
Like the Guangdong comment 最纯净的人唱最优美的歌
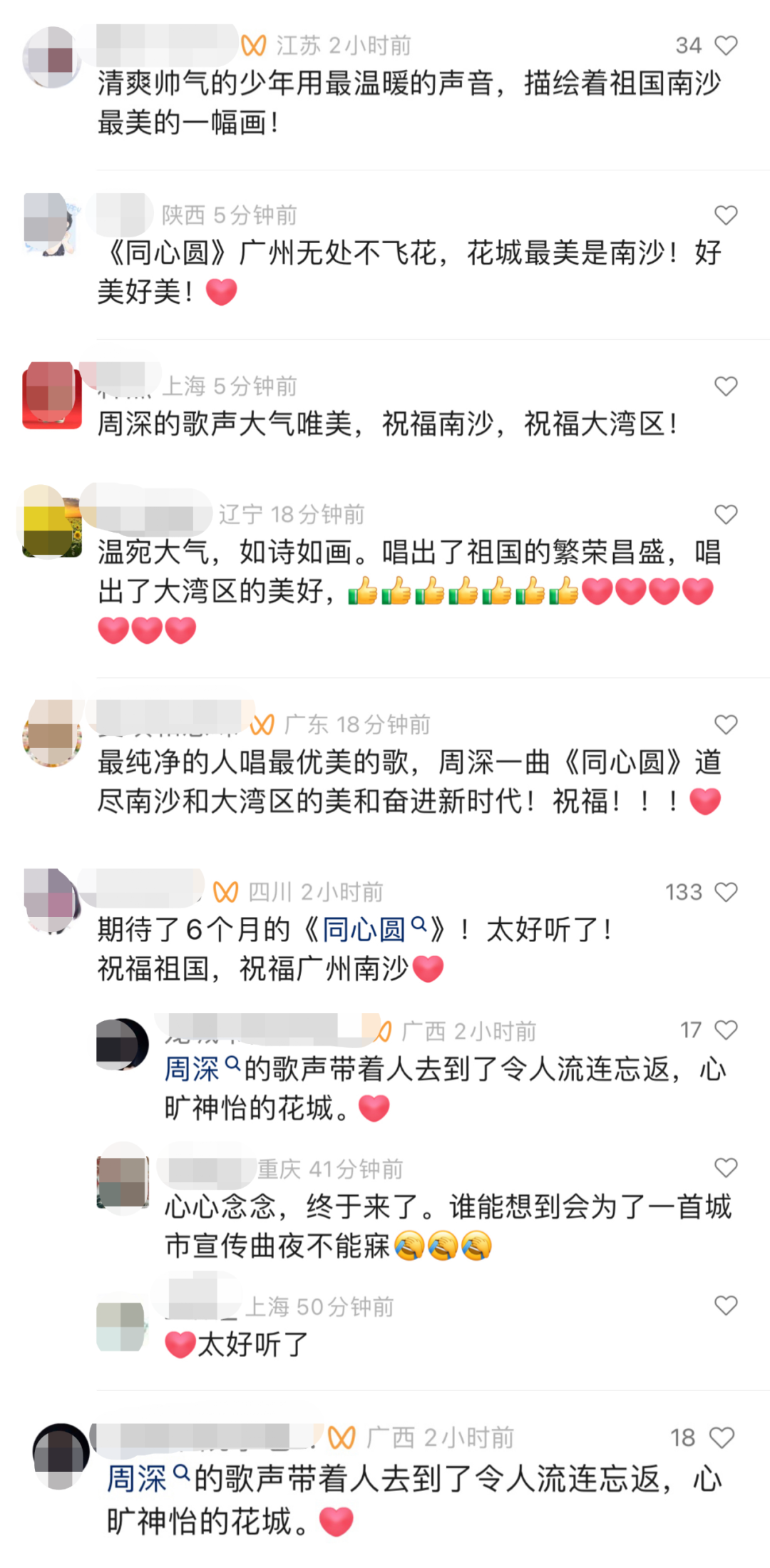(725, 724)
